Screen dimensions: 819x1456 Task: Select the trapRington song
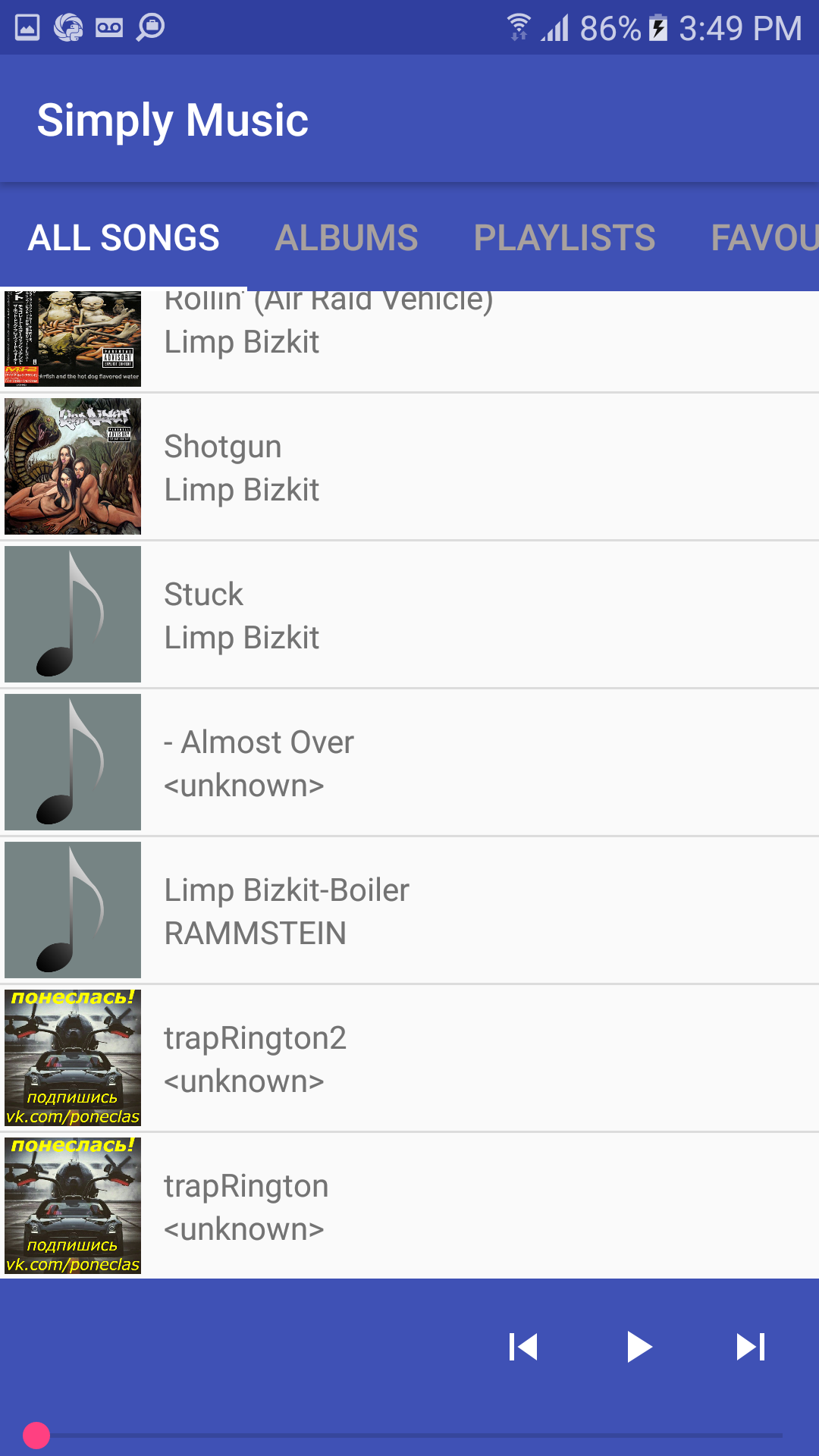[409, 1207]
